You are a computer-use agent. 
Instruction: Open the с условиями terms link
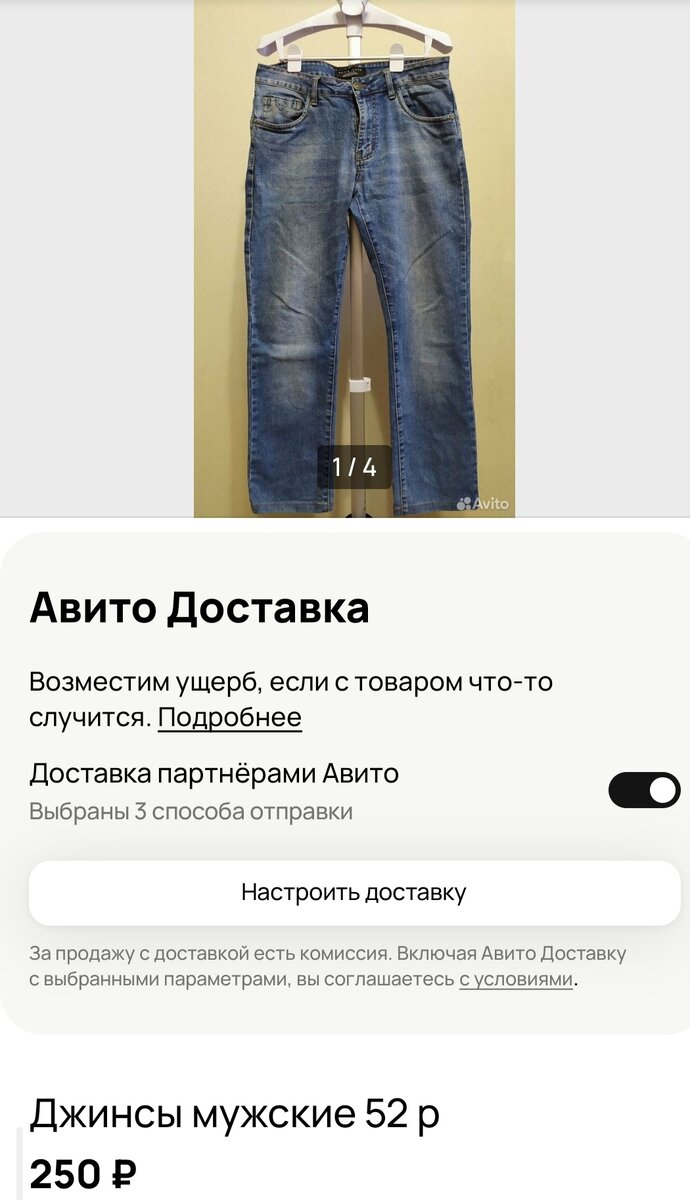click(x=516, y=979)
